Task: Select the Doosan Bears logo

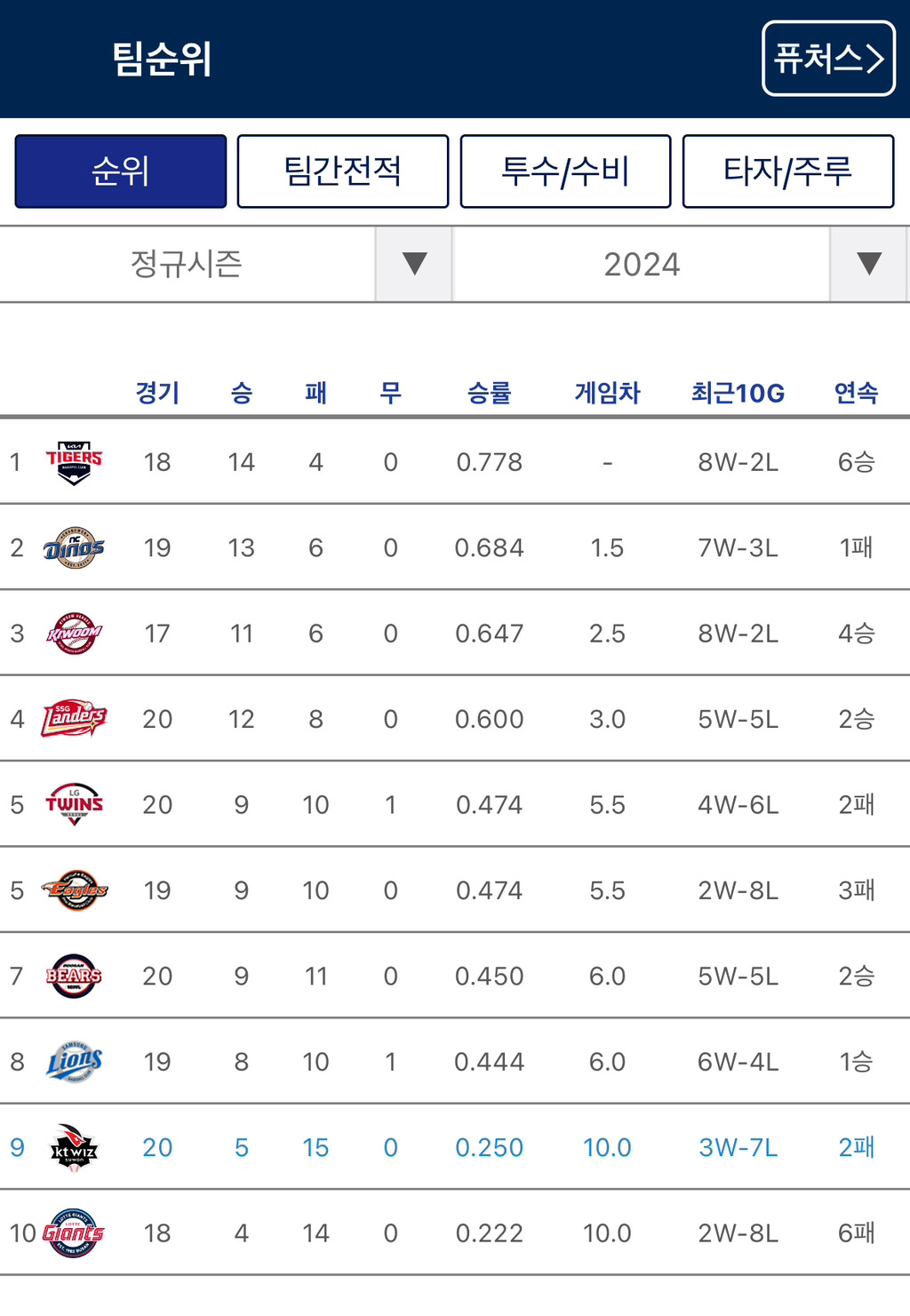Action: click(x=73, y=973)
